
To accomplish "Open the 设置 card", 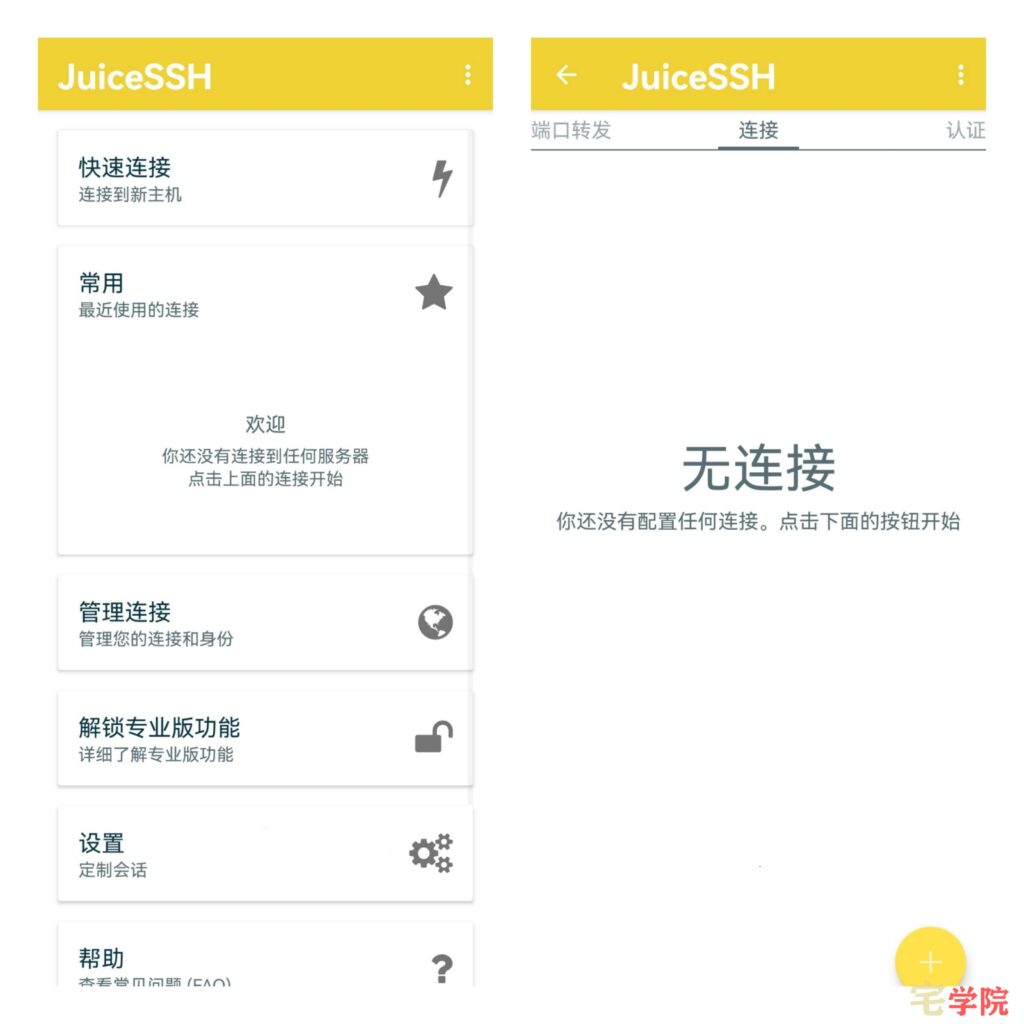I will (265, 854).
